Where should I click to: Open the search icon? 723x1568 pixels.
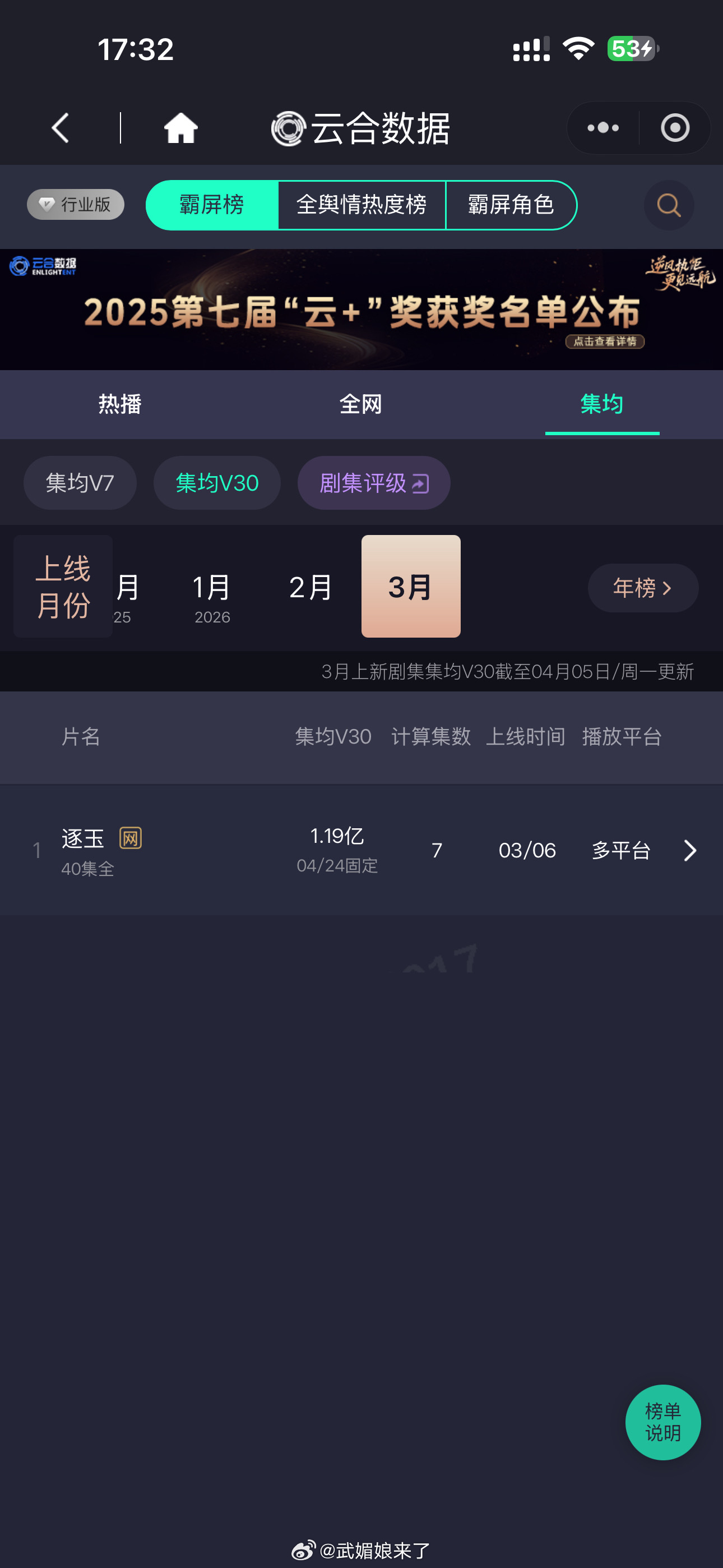point(668,205)
